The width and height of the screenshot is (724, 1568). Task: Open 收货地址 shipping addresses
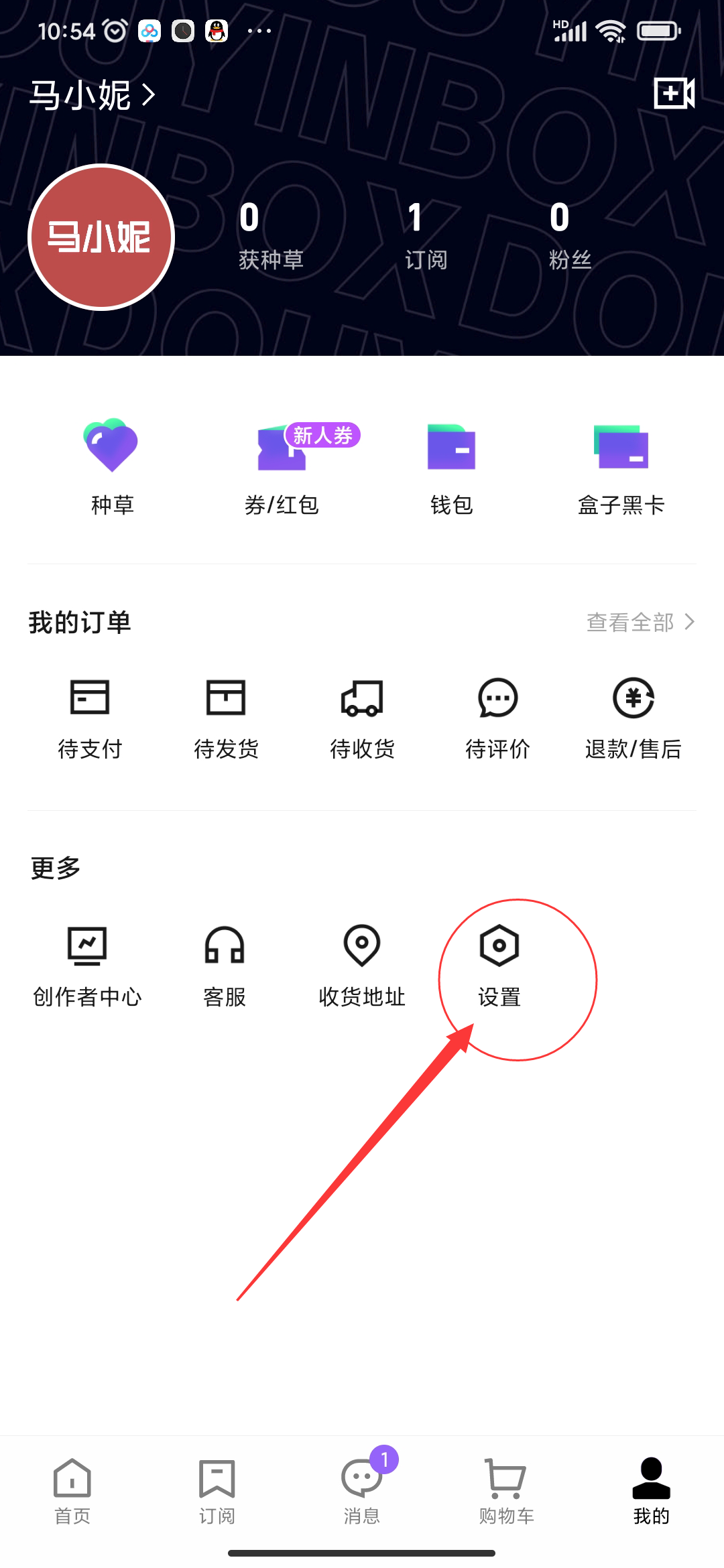point(362,966)
